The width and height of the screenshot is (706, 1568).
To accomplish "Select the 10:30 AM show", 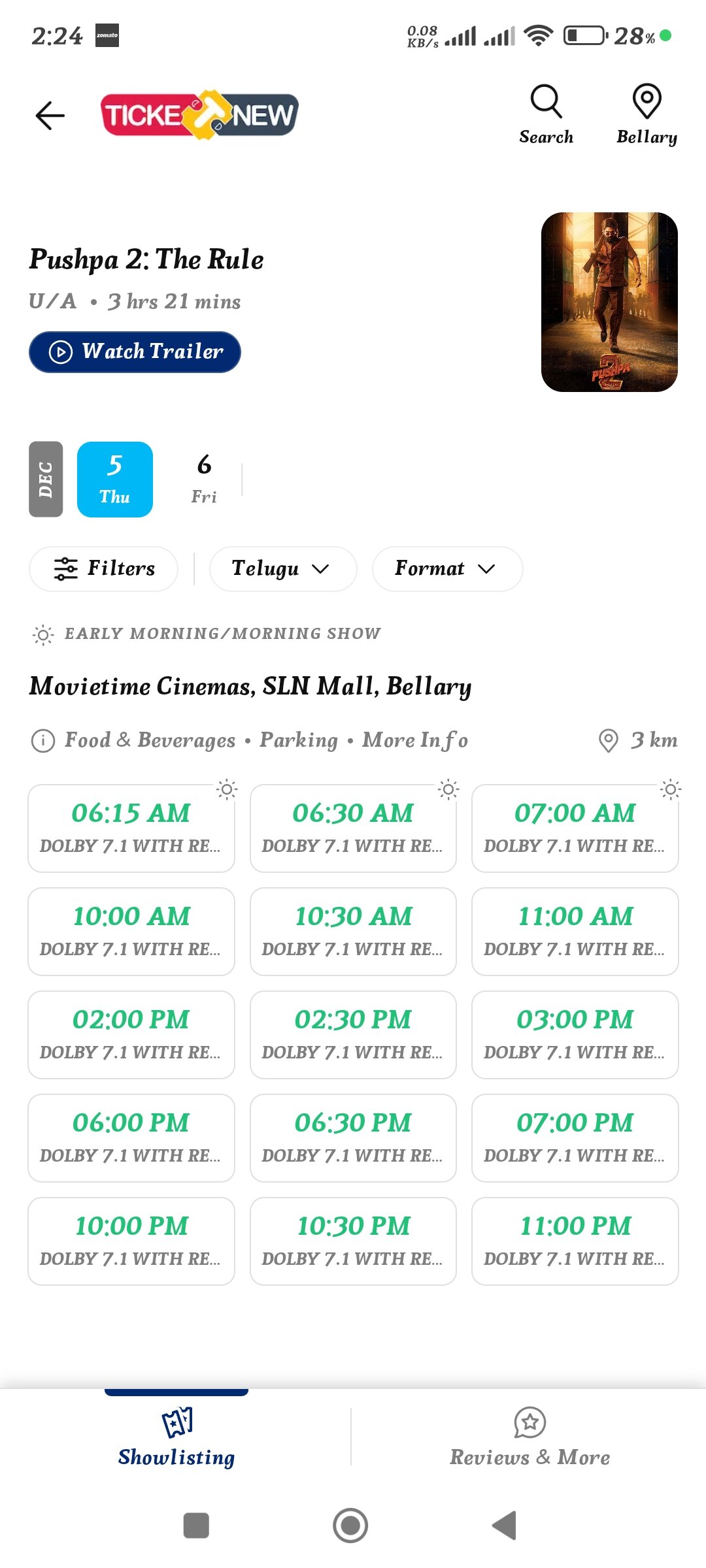I will point(353,932).
